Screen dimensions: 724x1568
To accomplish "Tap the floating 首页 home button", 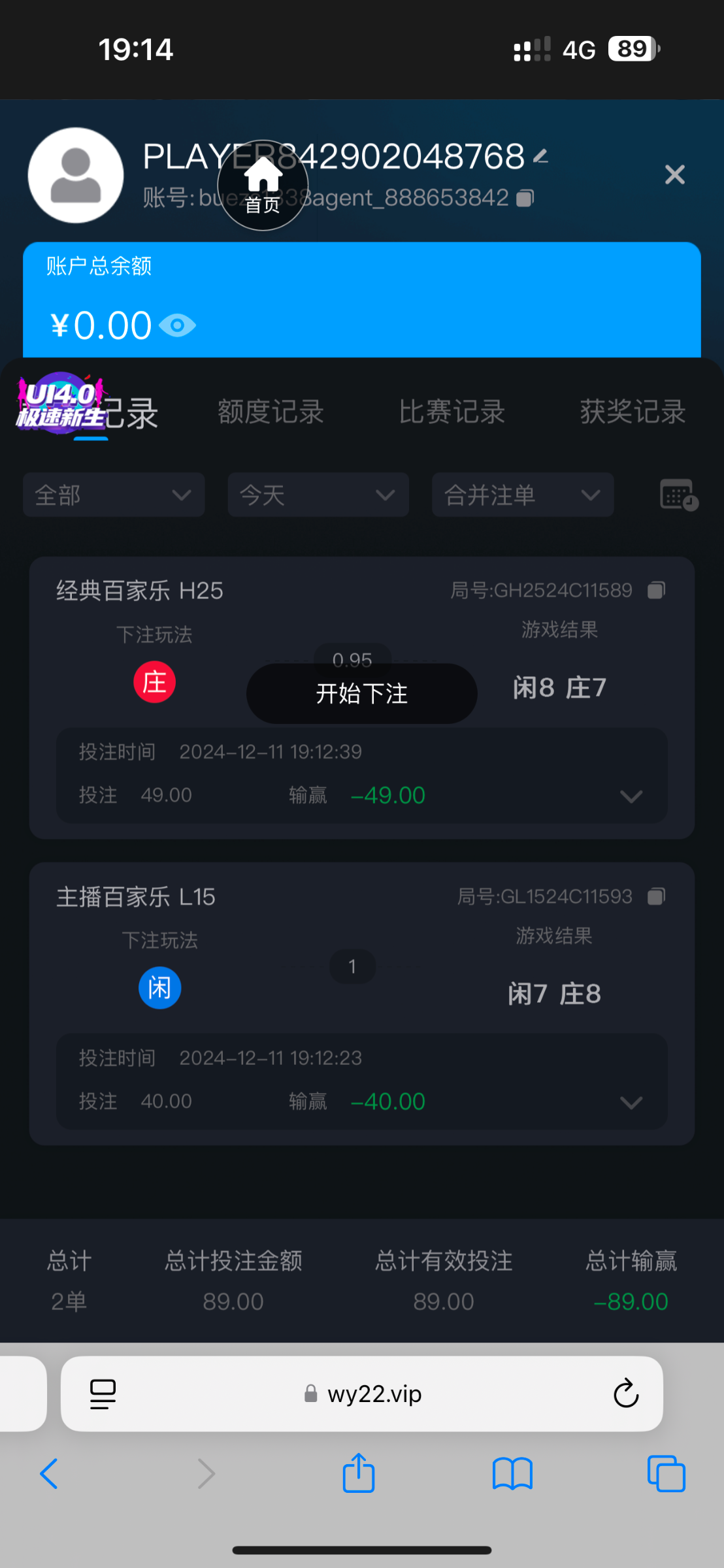I will (x=263, y=186).
